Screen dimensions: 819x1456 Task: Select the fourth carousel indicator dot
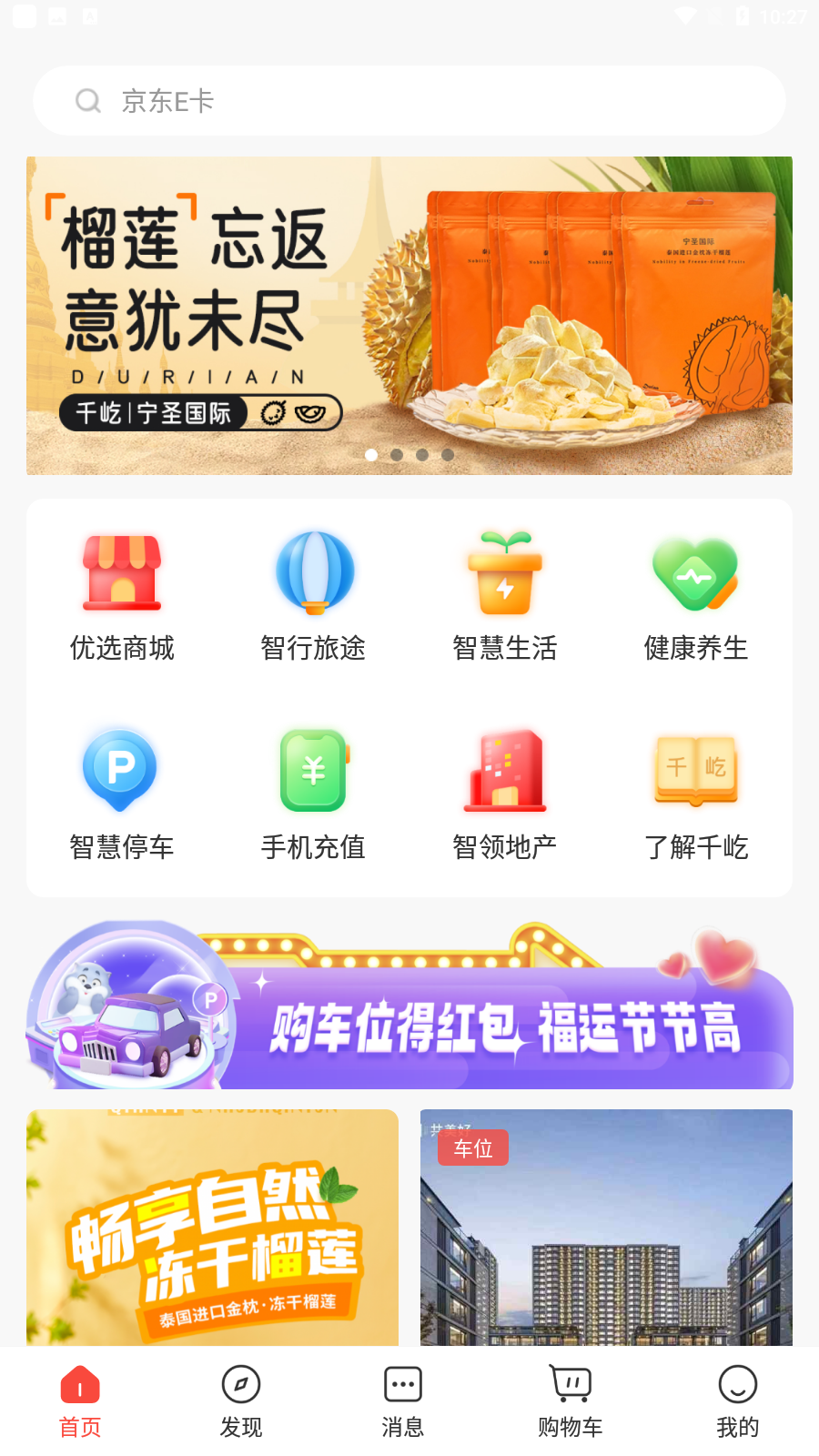pos(448,455)
